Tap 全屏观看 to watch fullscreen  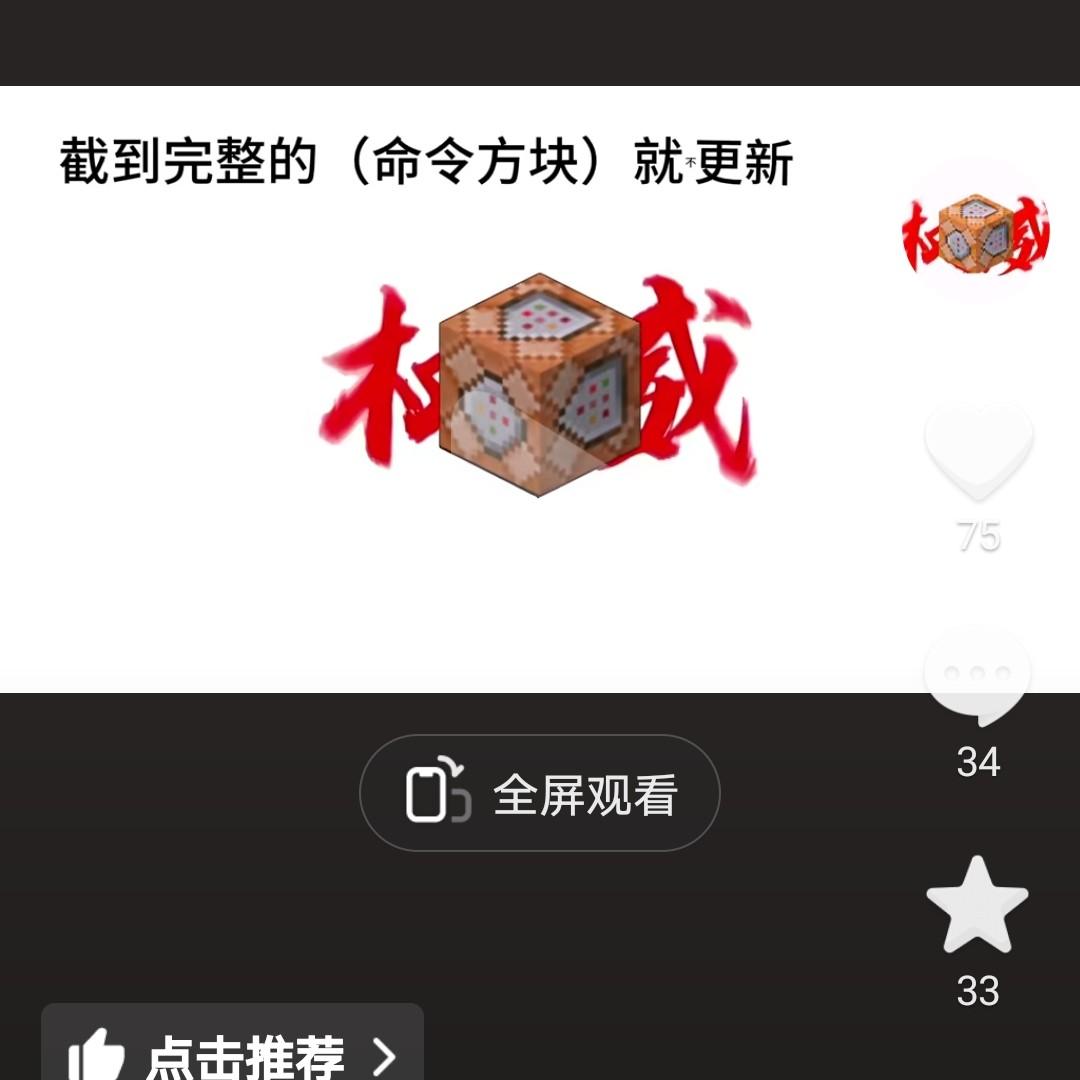pos(540,794)
